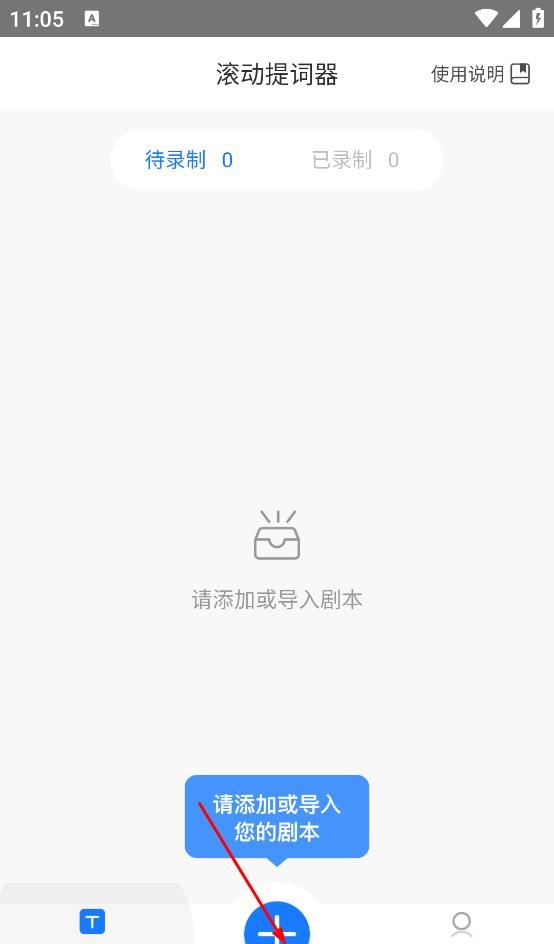This screenshot has width=554, height=944.
Task: Open the profile tab
Action: point(461,924)
